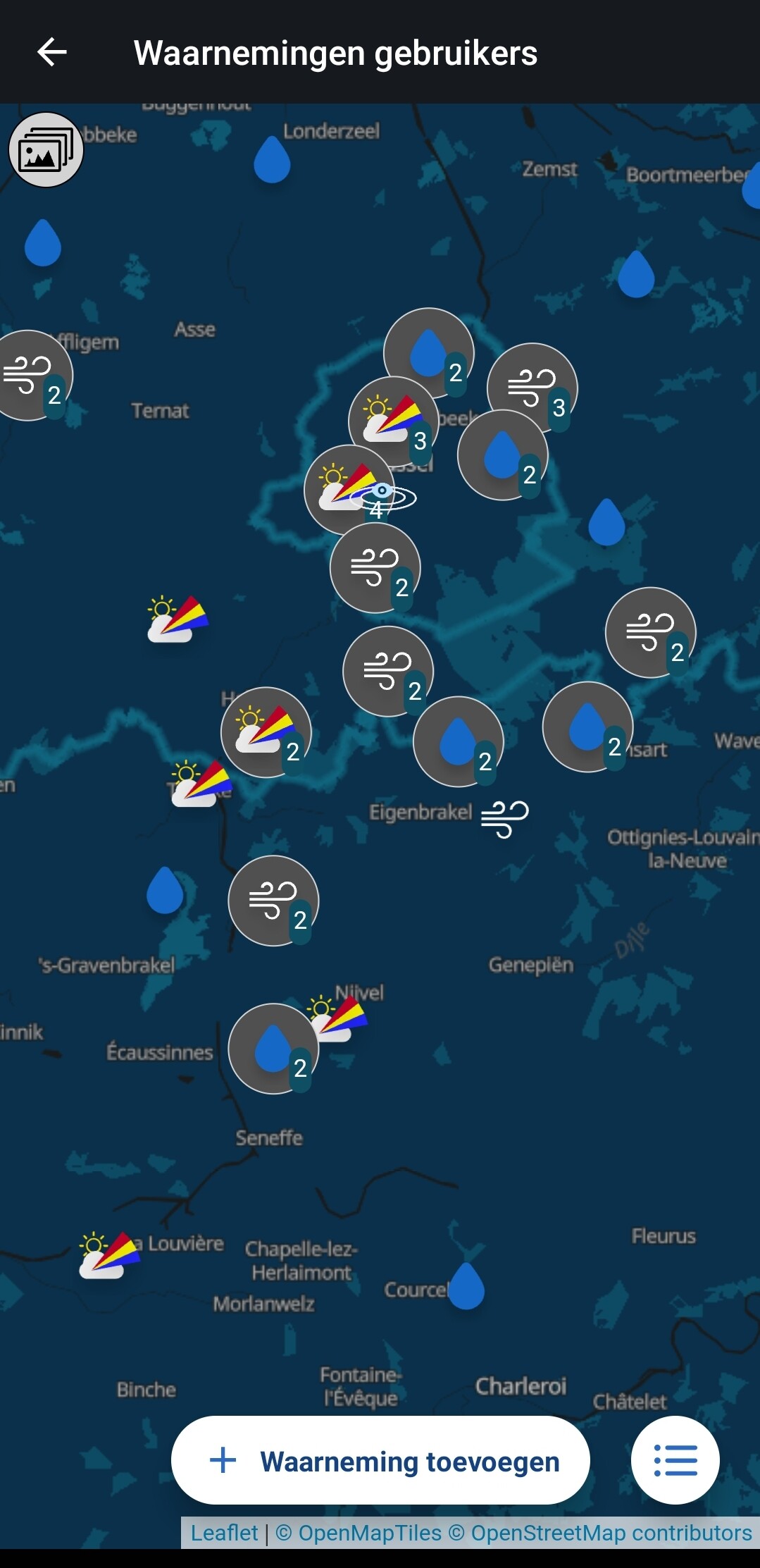Go back using the arrow
This screenshot has width=760, height=1568.
52,52
